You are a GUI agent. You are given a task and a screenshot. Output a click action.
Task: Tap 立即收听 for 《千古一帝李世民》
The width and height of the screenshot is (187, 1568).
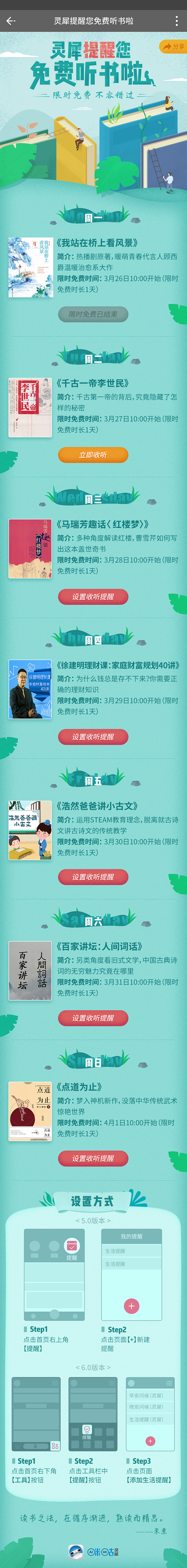[93, 455]
